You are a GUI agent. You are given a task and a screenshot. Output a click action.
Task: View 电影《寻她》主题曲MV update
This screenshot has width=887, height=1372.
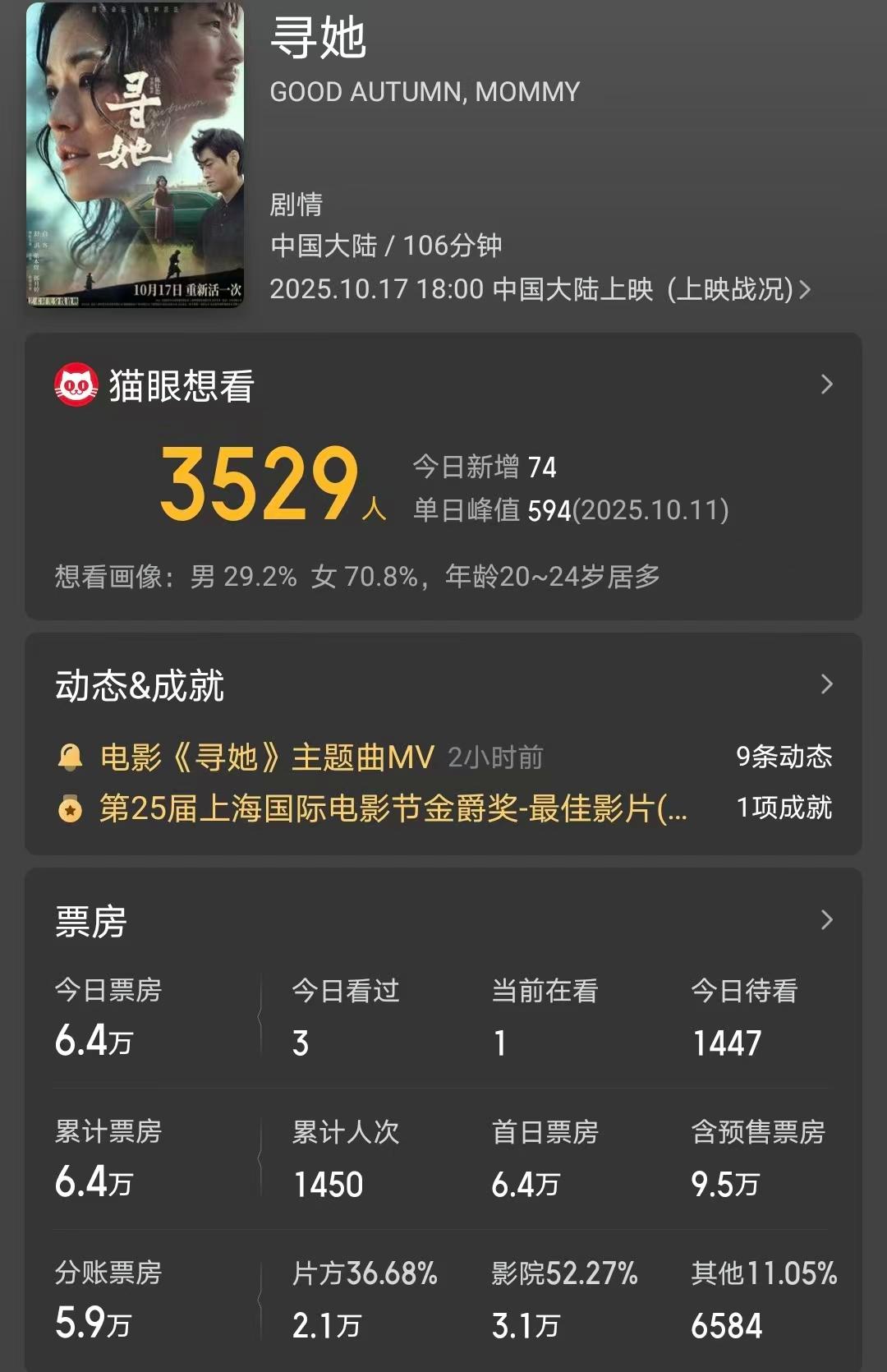pyautogui.click(x=267, y=757)
